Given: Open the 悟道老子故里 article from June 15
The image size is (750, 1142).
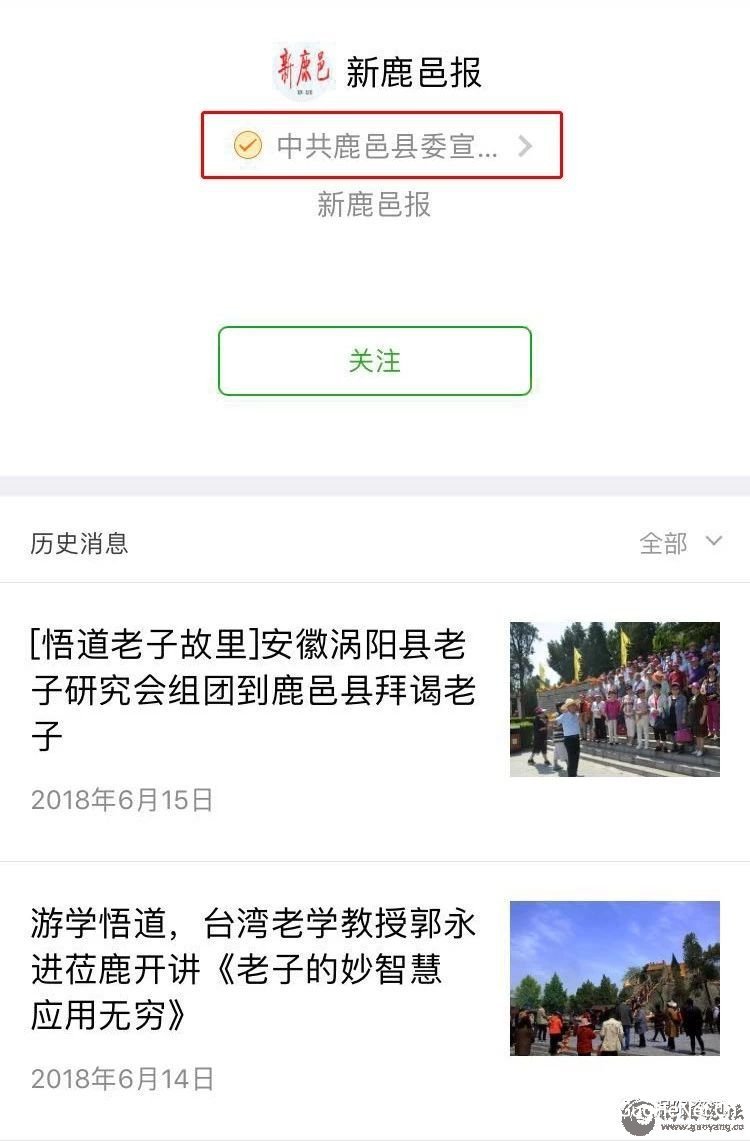Looking at the screenshot, I should pos(254,692).
